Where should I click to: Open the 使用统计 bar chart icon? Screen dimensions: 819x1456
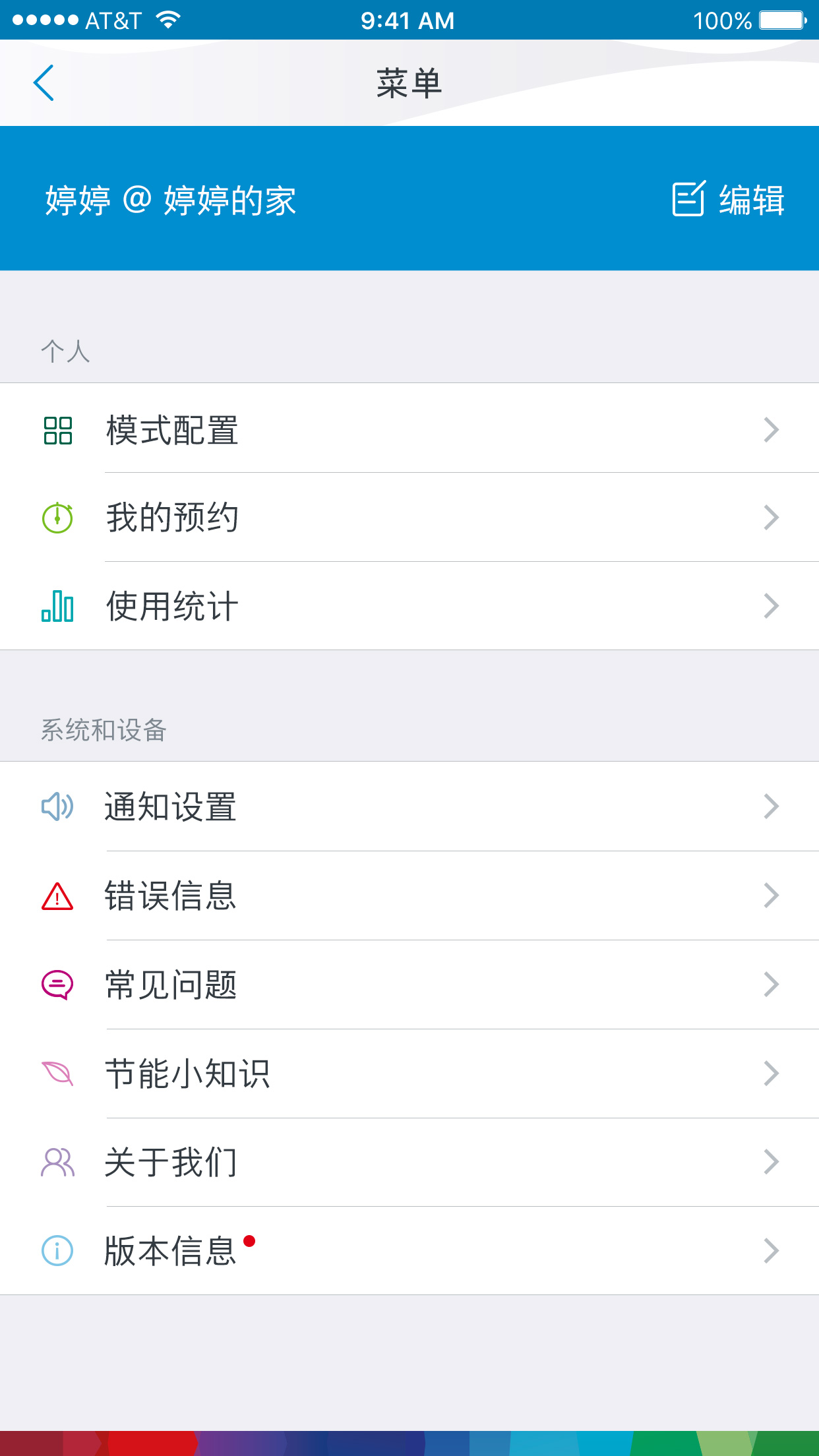click(58, 605)
